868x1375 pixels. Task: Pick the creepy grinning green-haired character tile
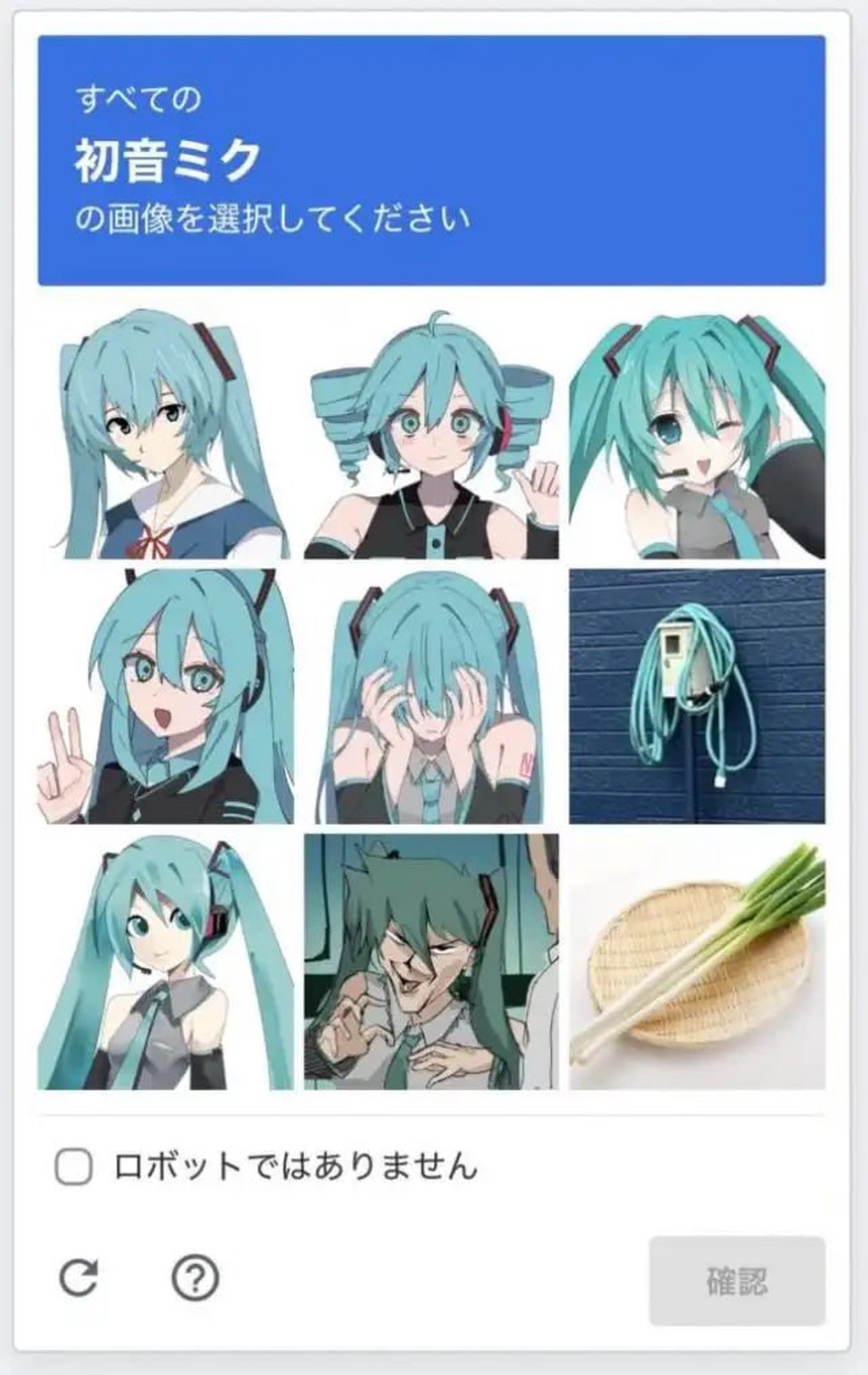click(431, 962)
